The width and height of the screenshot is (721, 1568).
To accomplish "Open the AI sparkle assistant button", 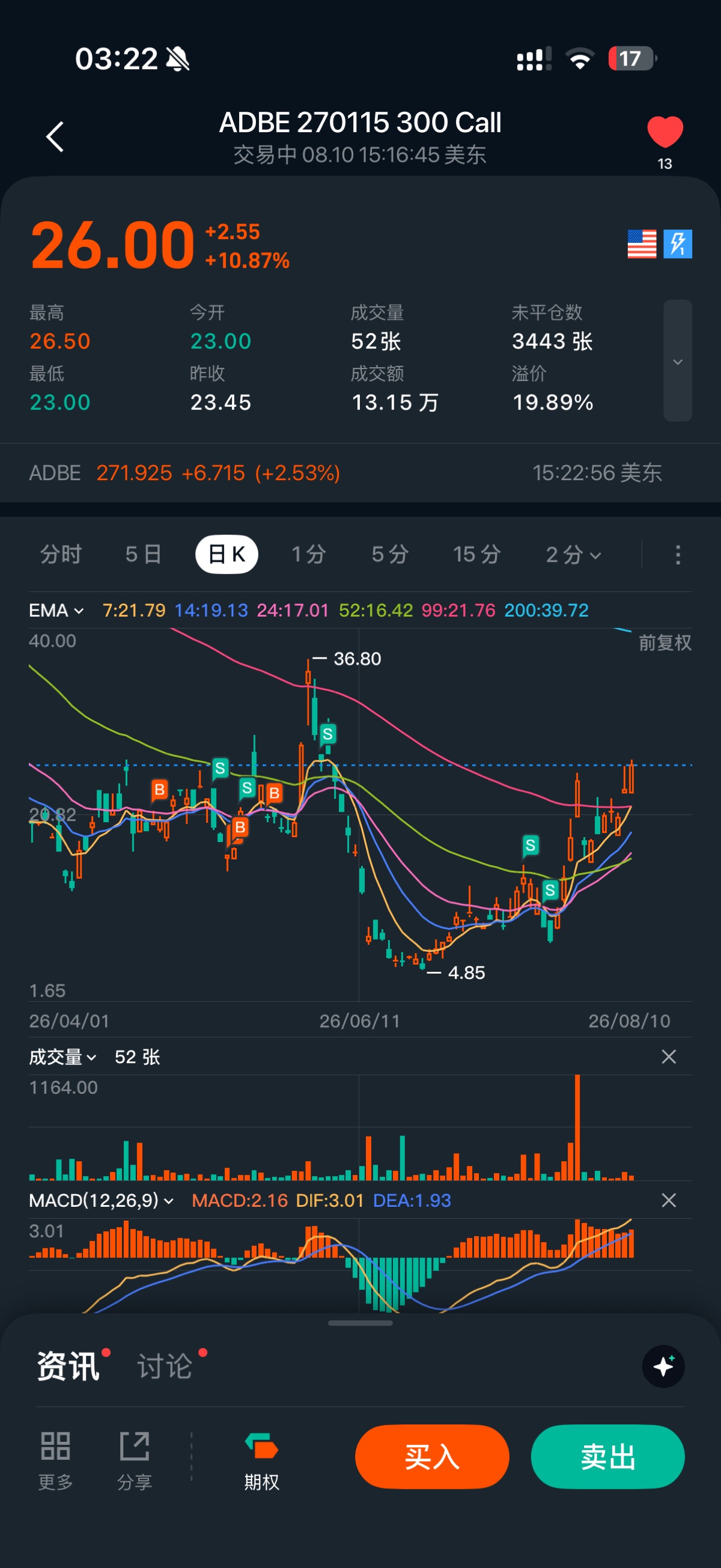I will [663, 1367].
